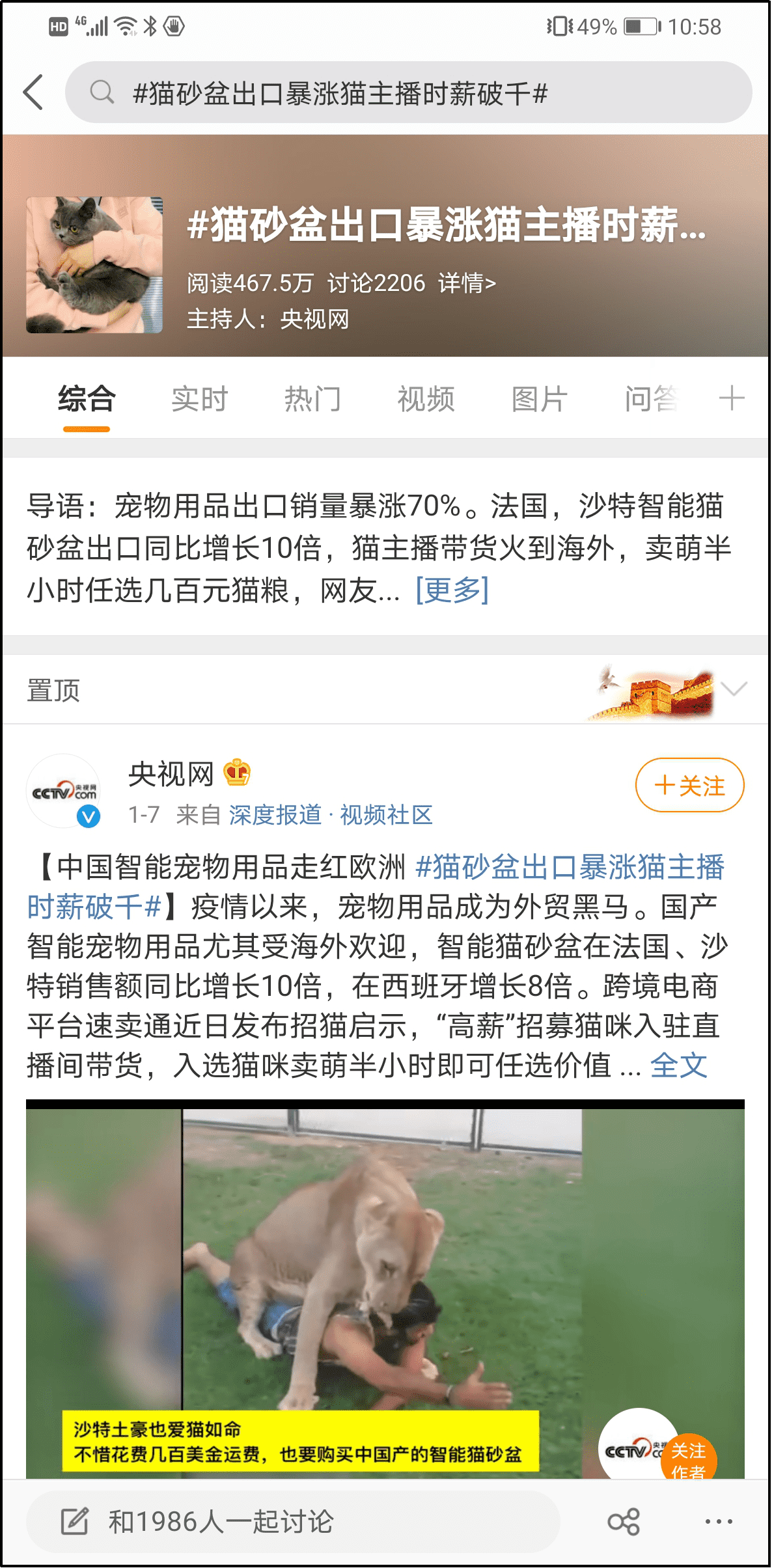This screenshot has width=774, height=1568.
Task: Switch to the 图片 tab
Action: click(x=539, y=399)
